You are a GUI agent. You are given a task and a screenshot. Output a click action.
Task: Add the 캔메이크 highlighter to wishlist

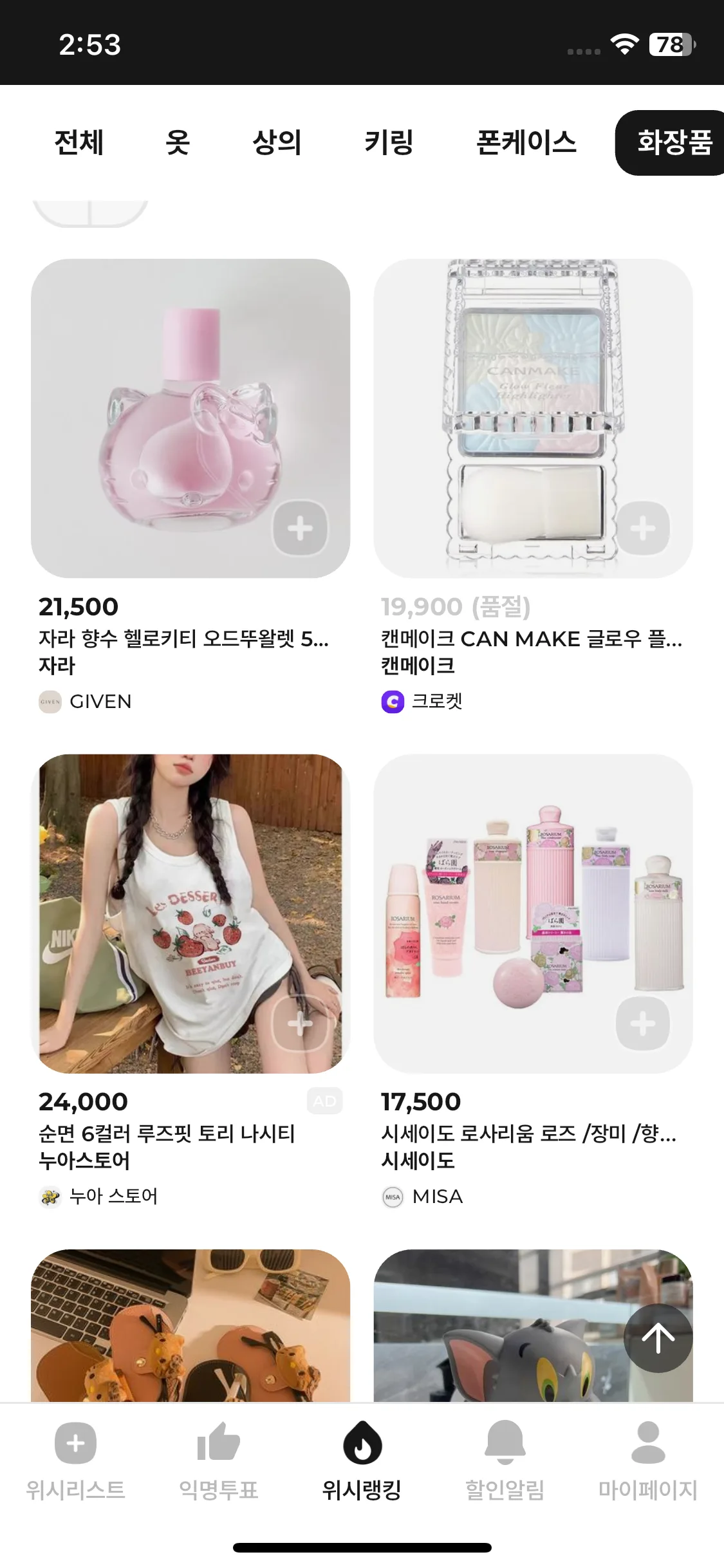642,528
